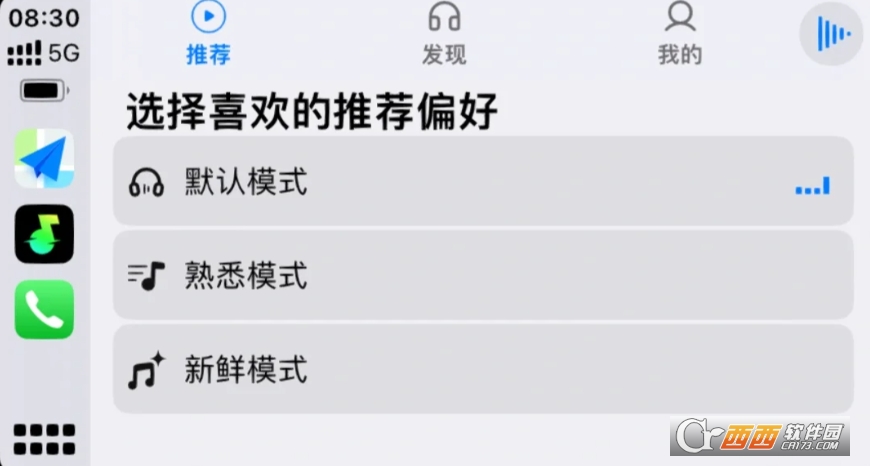Pick 新鲜模式 recommendation preference
The width and height of the screenshot is (870, 466).
(483, 369)
